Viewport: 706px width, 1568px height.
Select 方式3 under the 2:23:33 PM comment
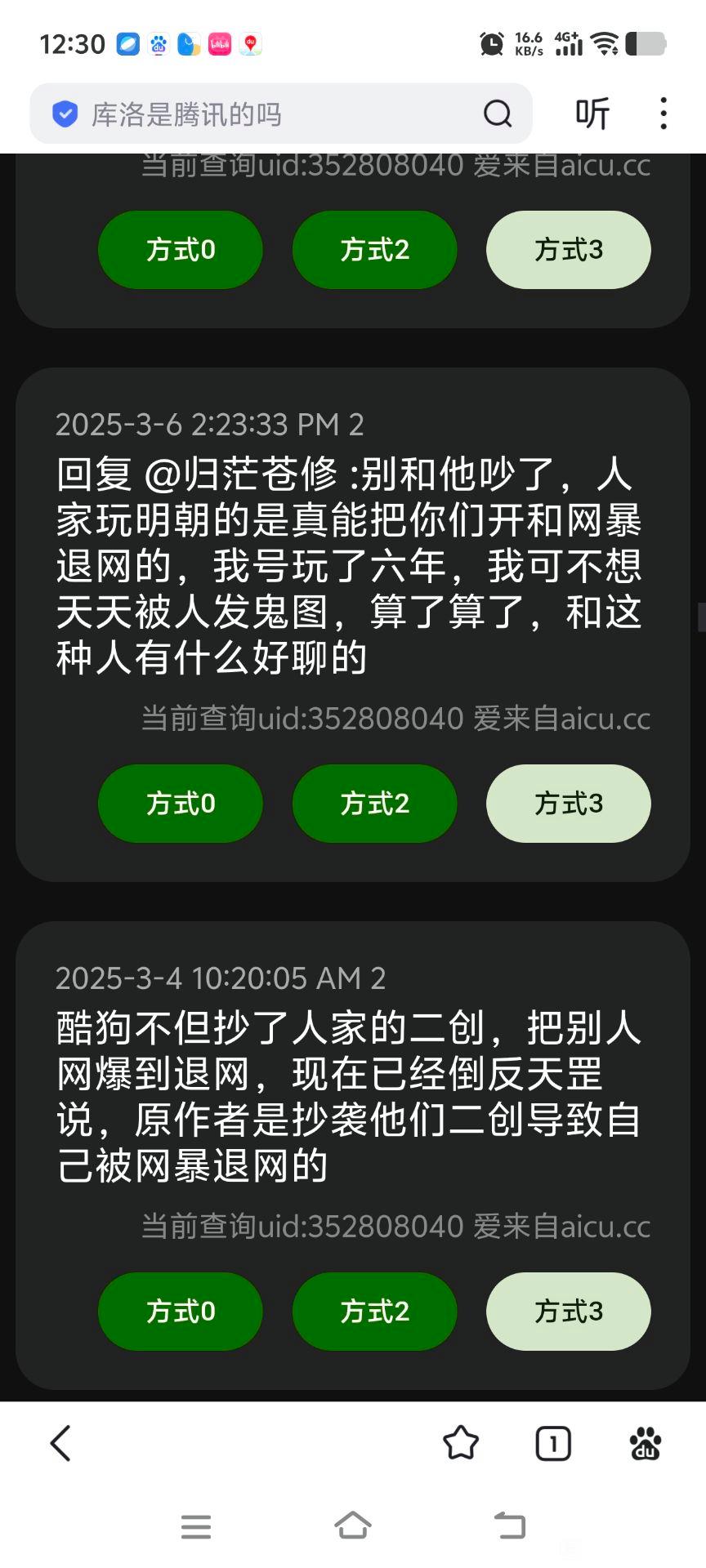coord(569,804)
